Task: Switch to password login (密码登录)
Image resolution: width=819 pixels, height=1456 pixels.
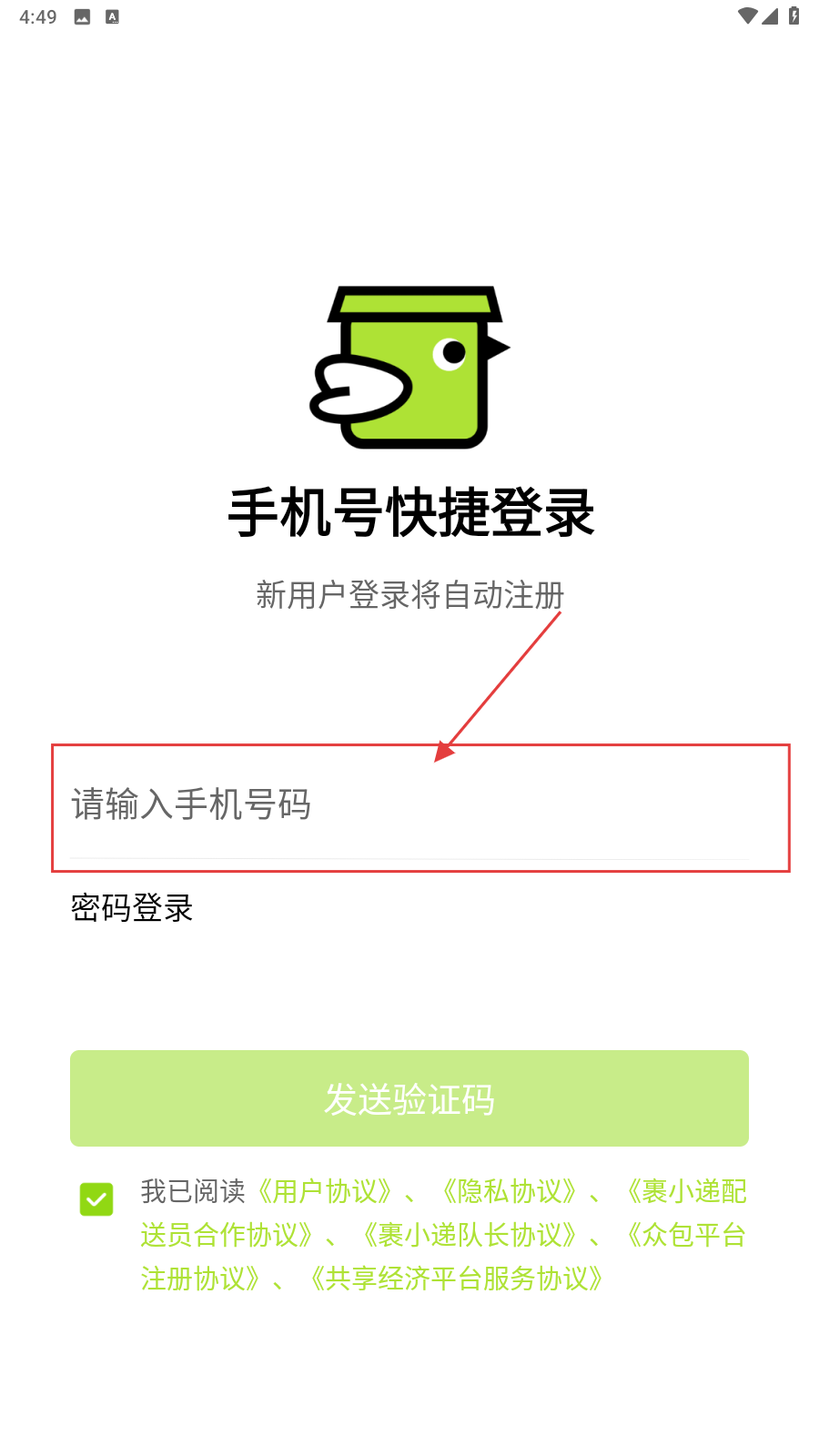Action: [132, 908]
